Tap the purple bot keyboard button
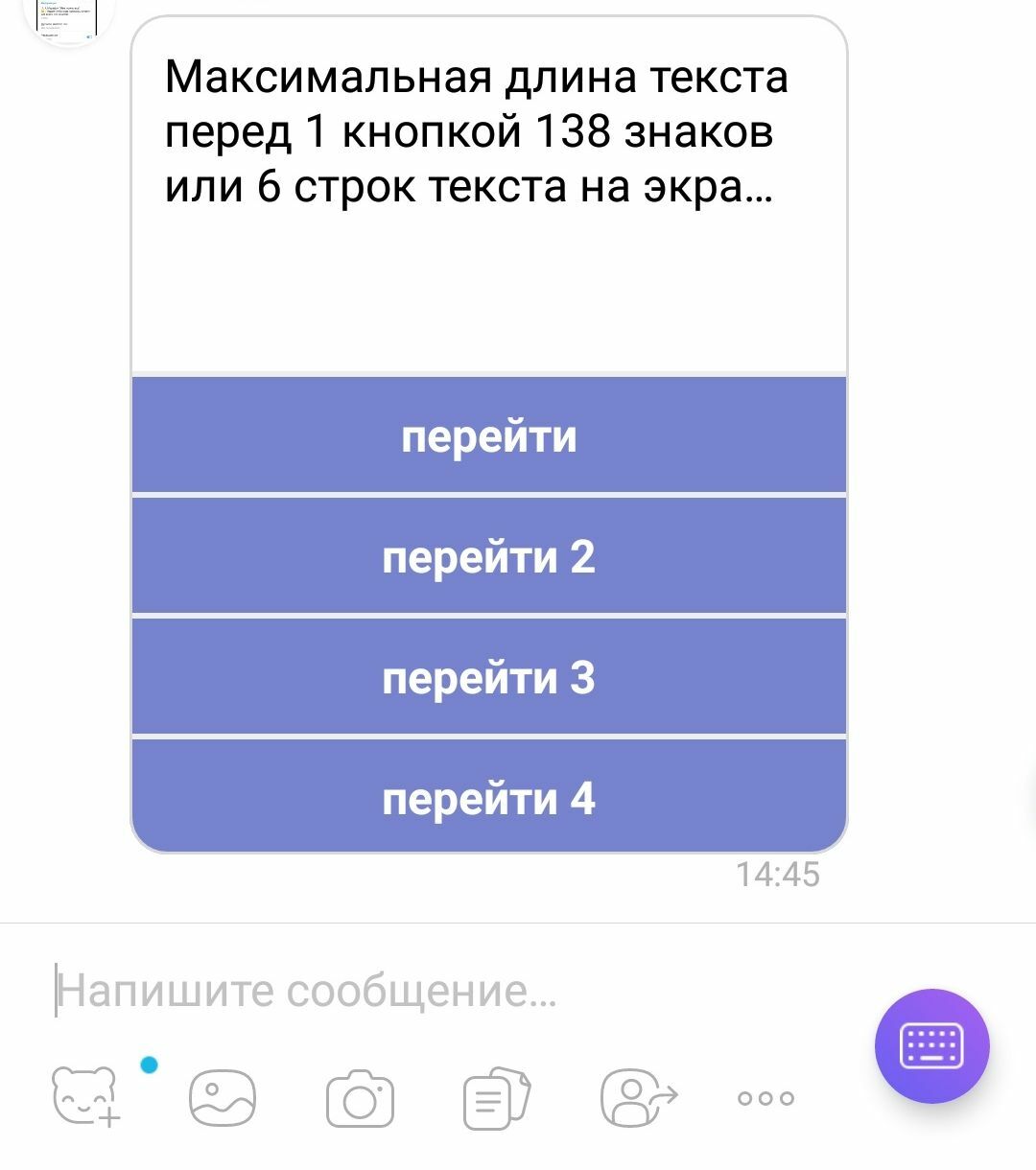 point(931,1045)
